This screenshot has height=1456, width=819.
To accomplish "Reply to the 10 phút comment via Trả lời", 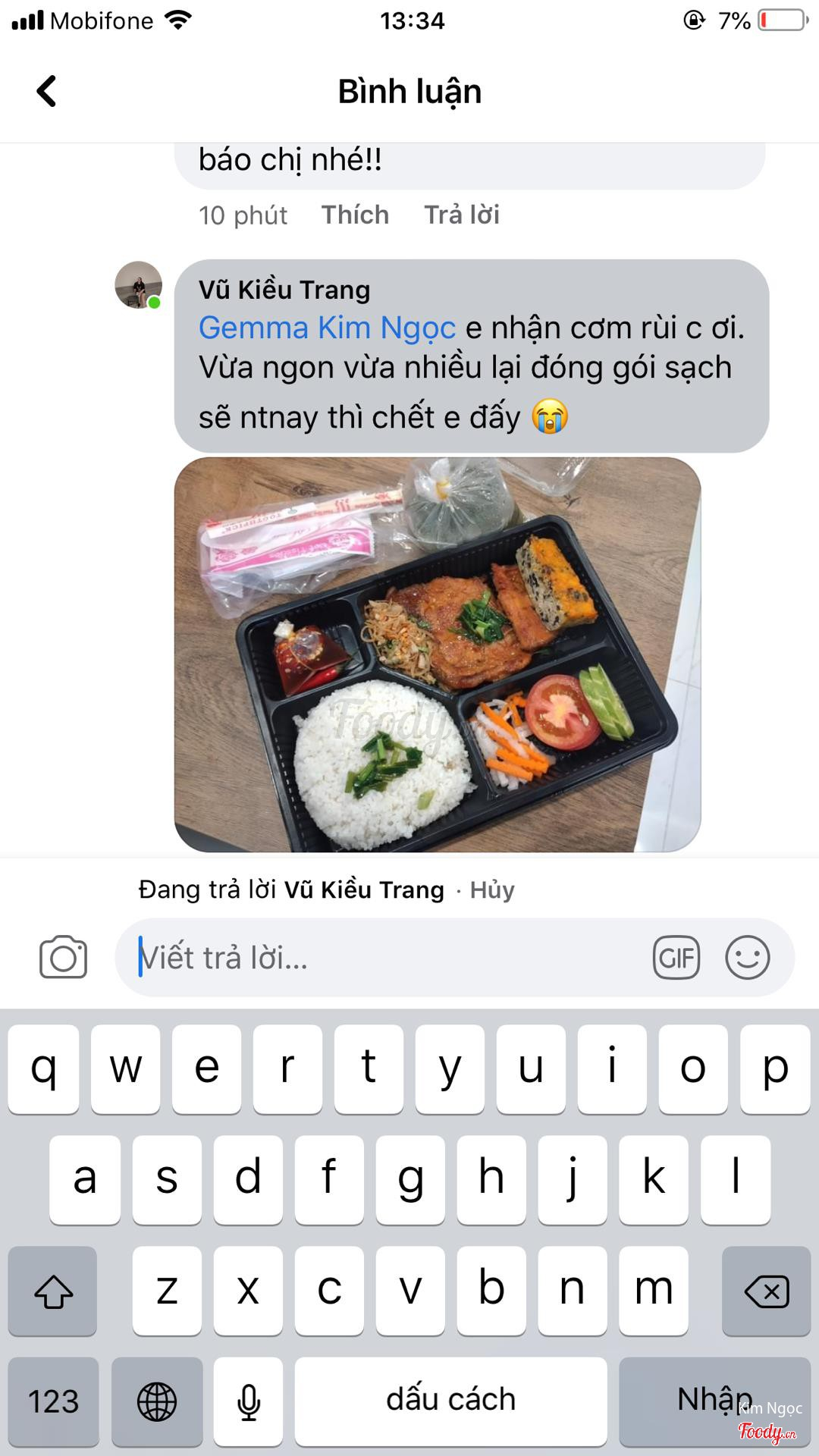I will tap(461, 215).
